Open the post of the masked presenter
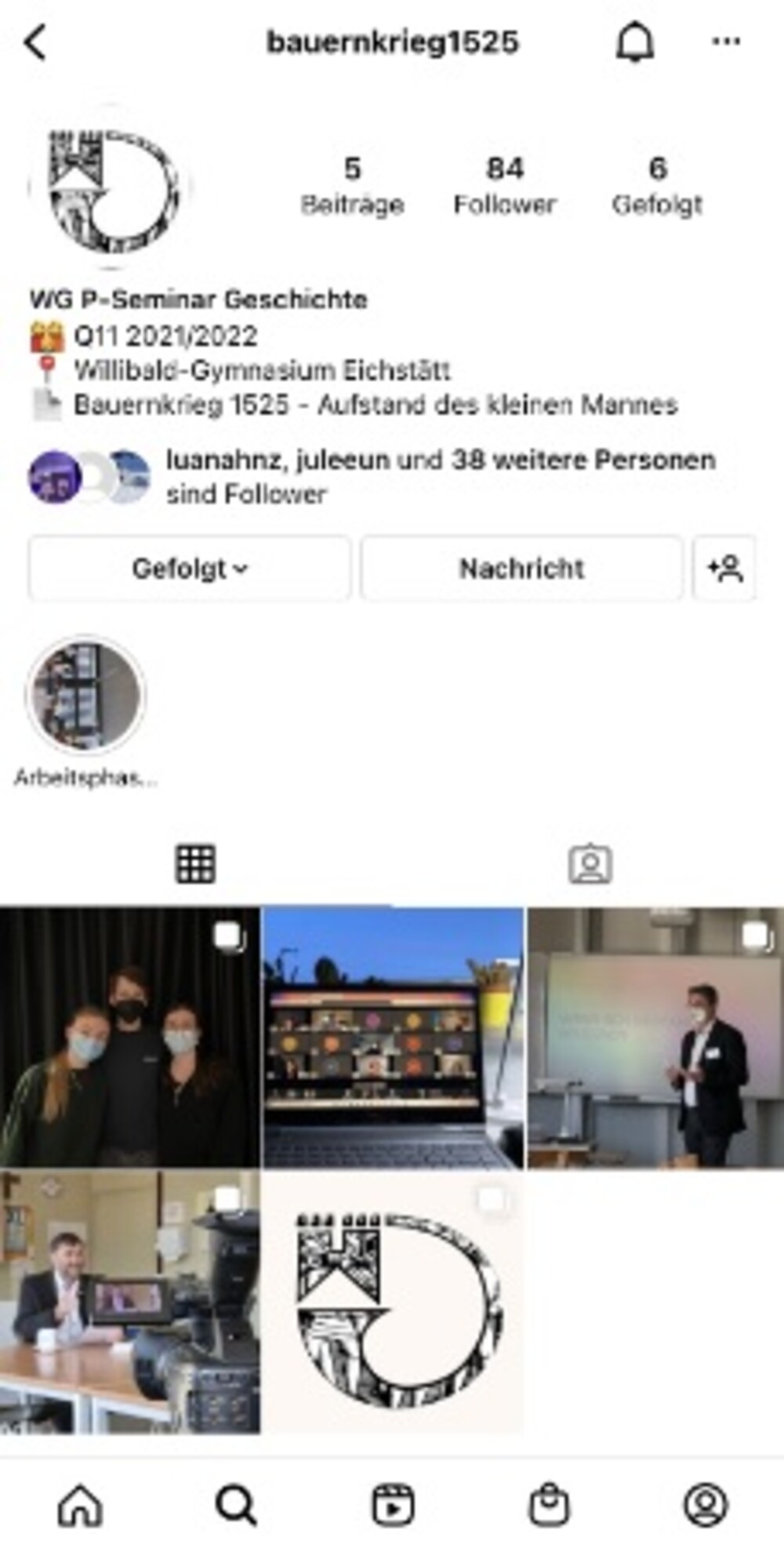 (655, 1037)
